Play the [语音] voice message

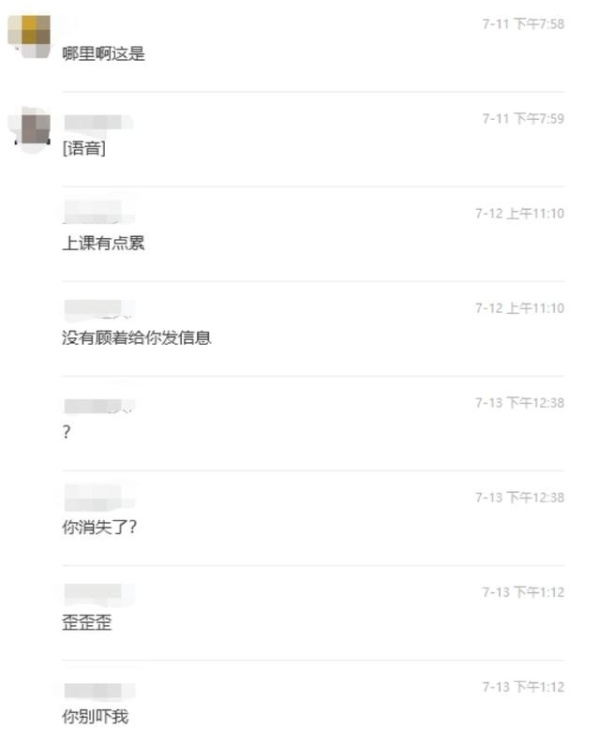click(x=84, y=149)
